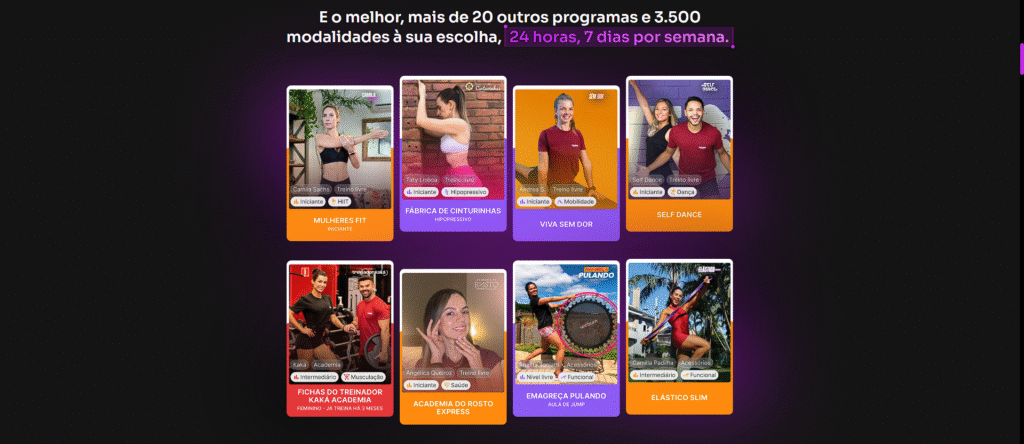
Task: Open the Mulheres Fit program card
Action: point(340,162)
